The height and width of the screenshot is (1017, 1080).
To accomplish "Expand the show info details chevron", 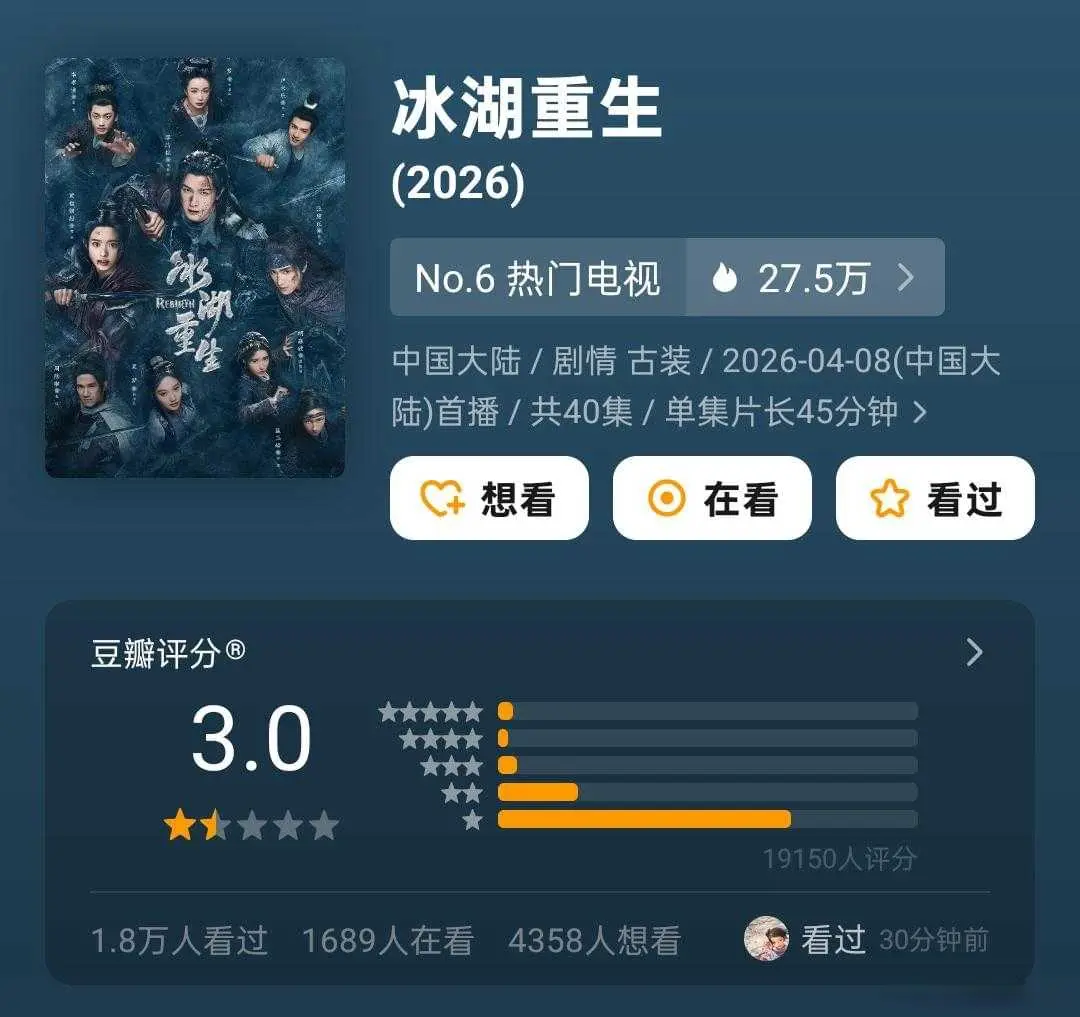I will coord(920,412).
